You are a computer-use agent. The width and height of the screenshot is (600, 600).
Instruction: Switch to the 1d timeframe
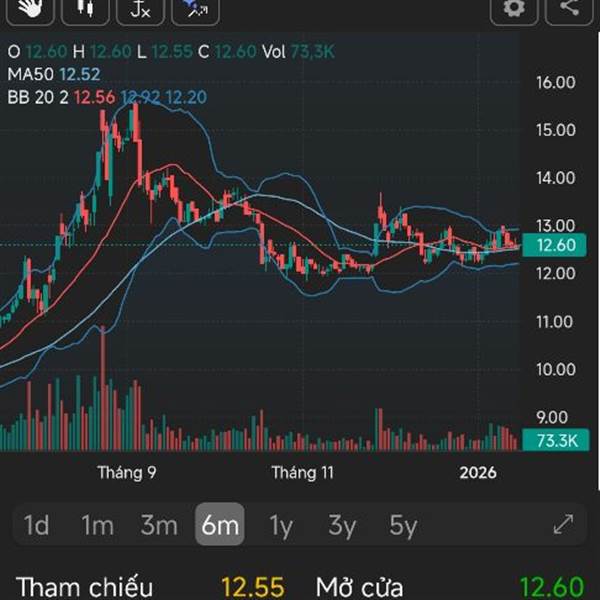(37, 525)
